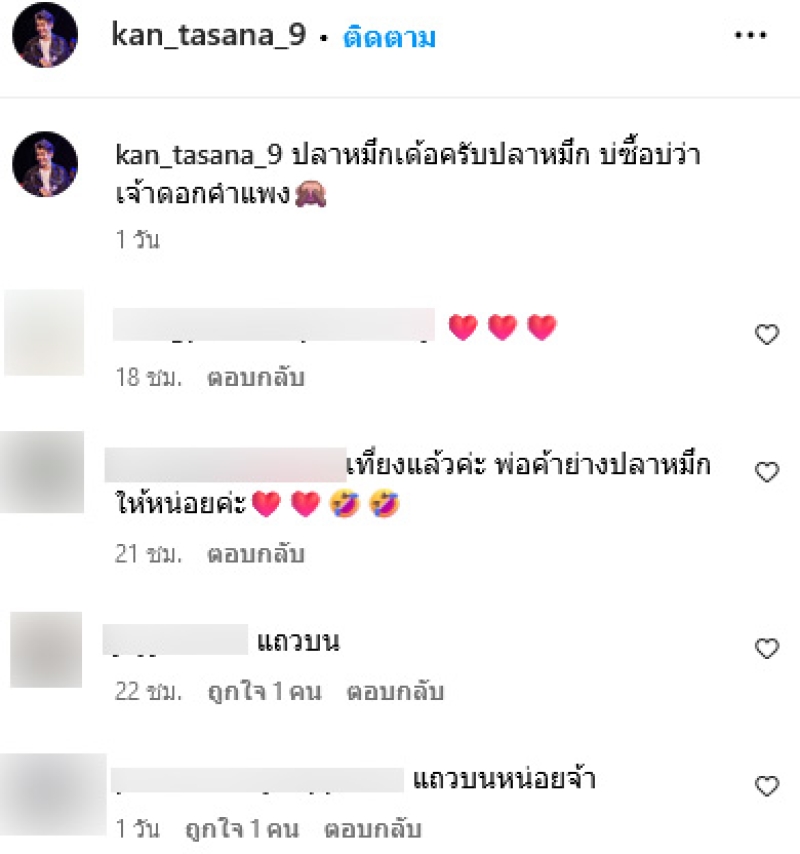Image resolution: width=800 pixels, height=854 pixels.
Task: Follow kan_tasana_9 via ติดตาม link
Action: point(389,38)
